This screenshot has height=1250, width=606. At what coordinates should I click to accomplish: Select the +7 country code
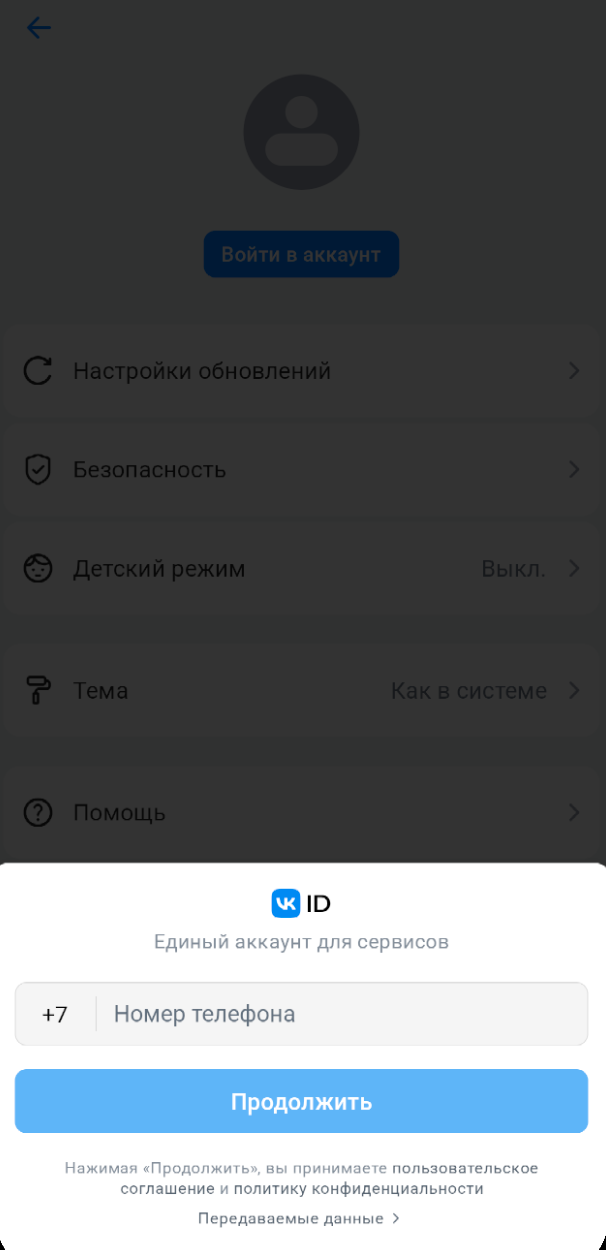click(x=55, y=1014)
